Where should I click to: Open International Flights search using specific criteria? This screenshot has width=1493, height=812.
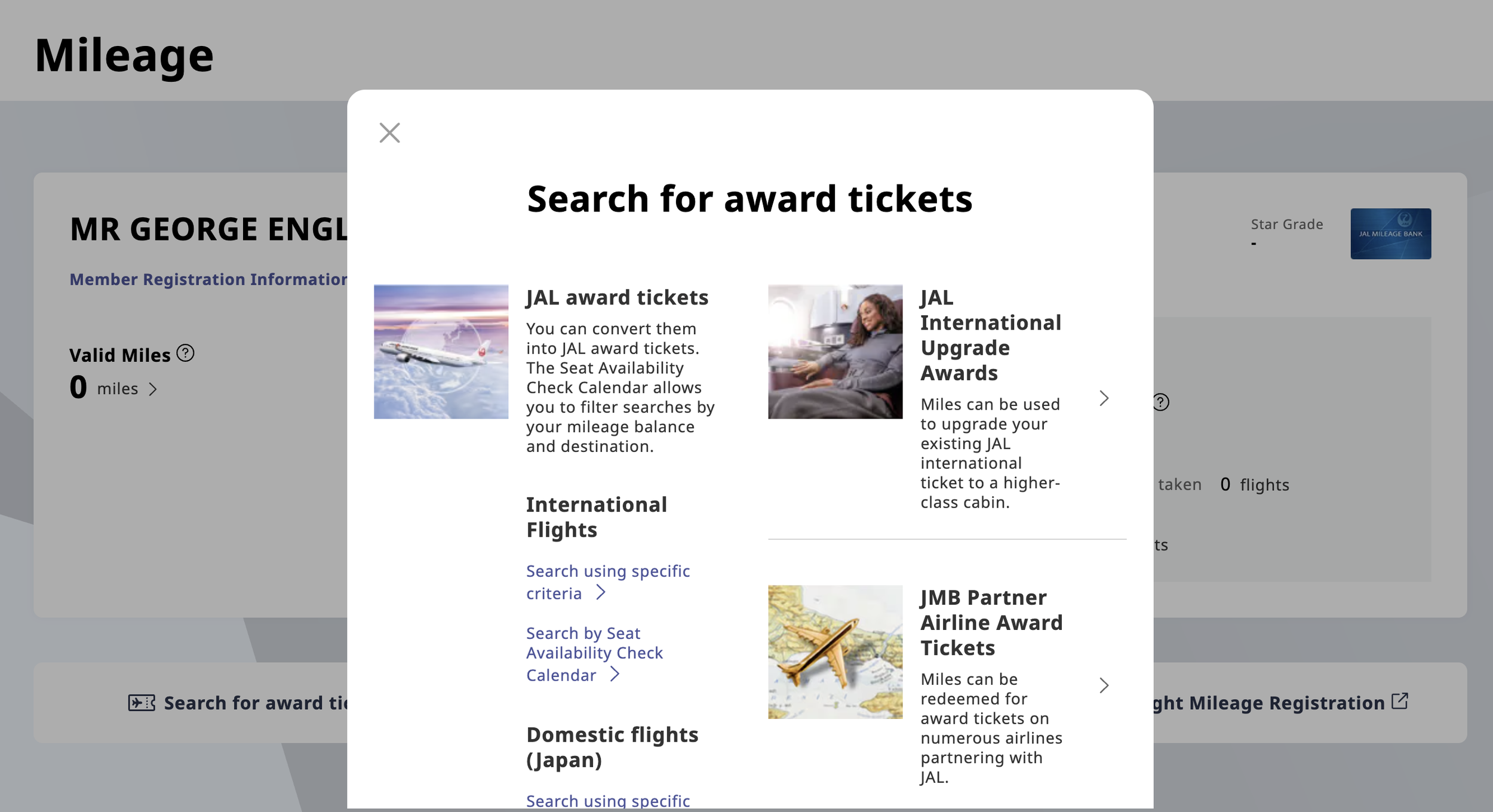(607, 582)
